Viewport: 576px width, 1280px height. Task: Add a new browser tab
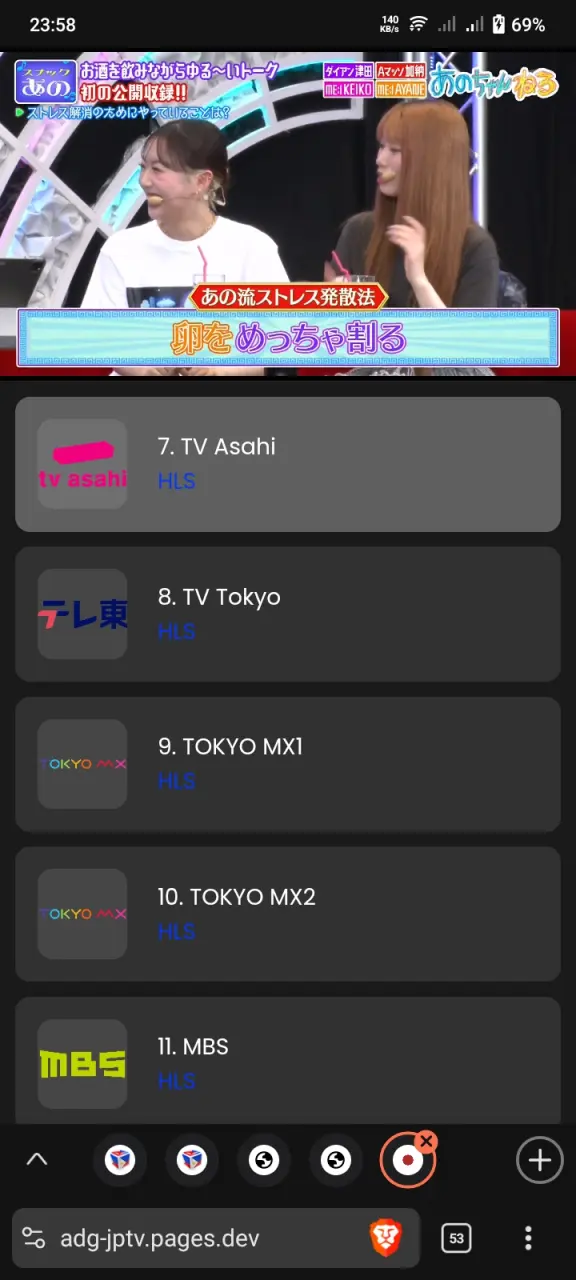[x=540, y=1160]
